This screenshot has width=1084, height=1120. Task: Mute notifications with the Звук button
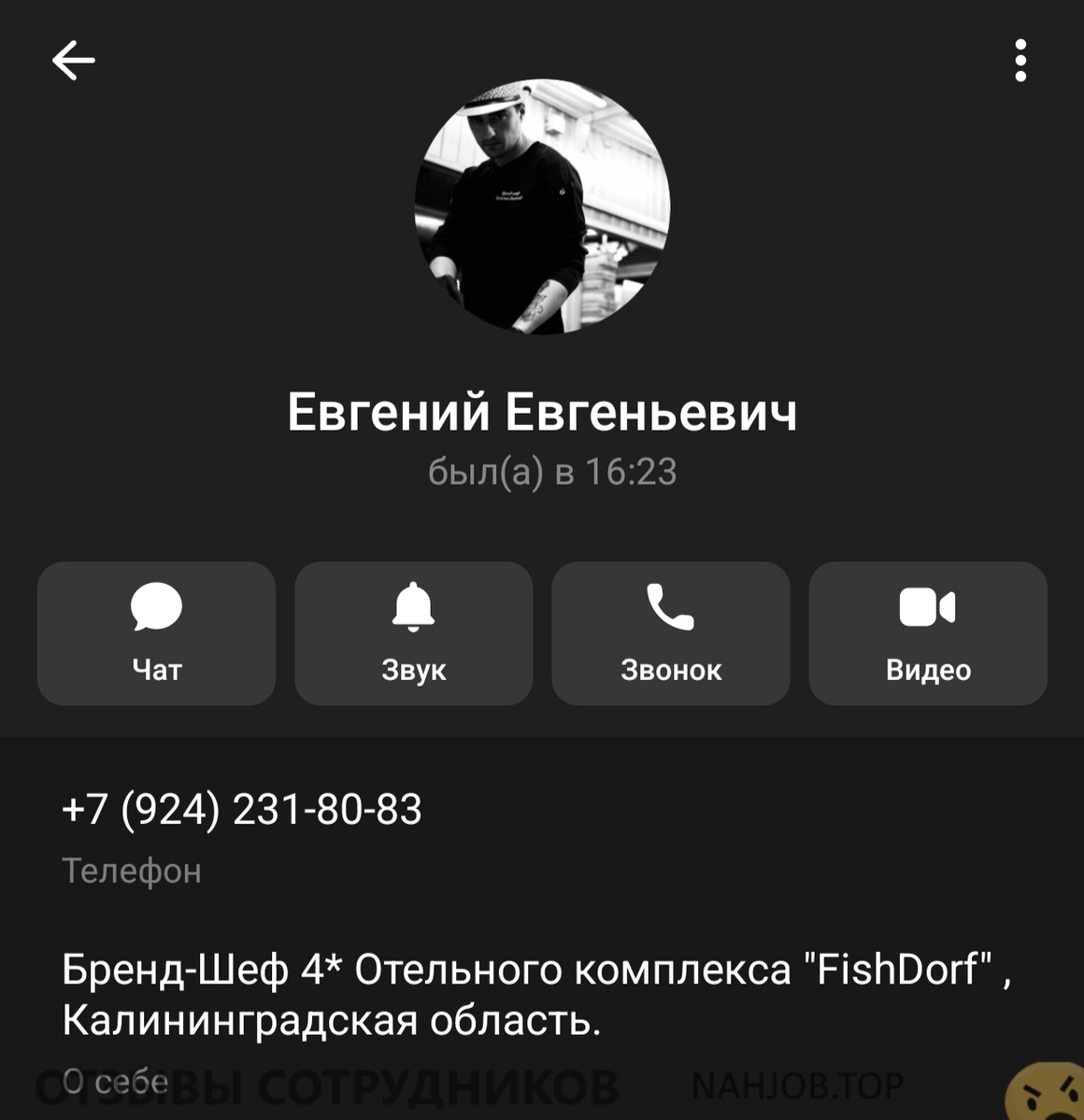(x=413, y=633)
